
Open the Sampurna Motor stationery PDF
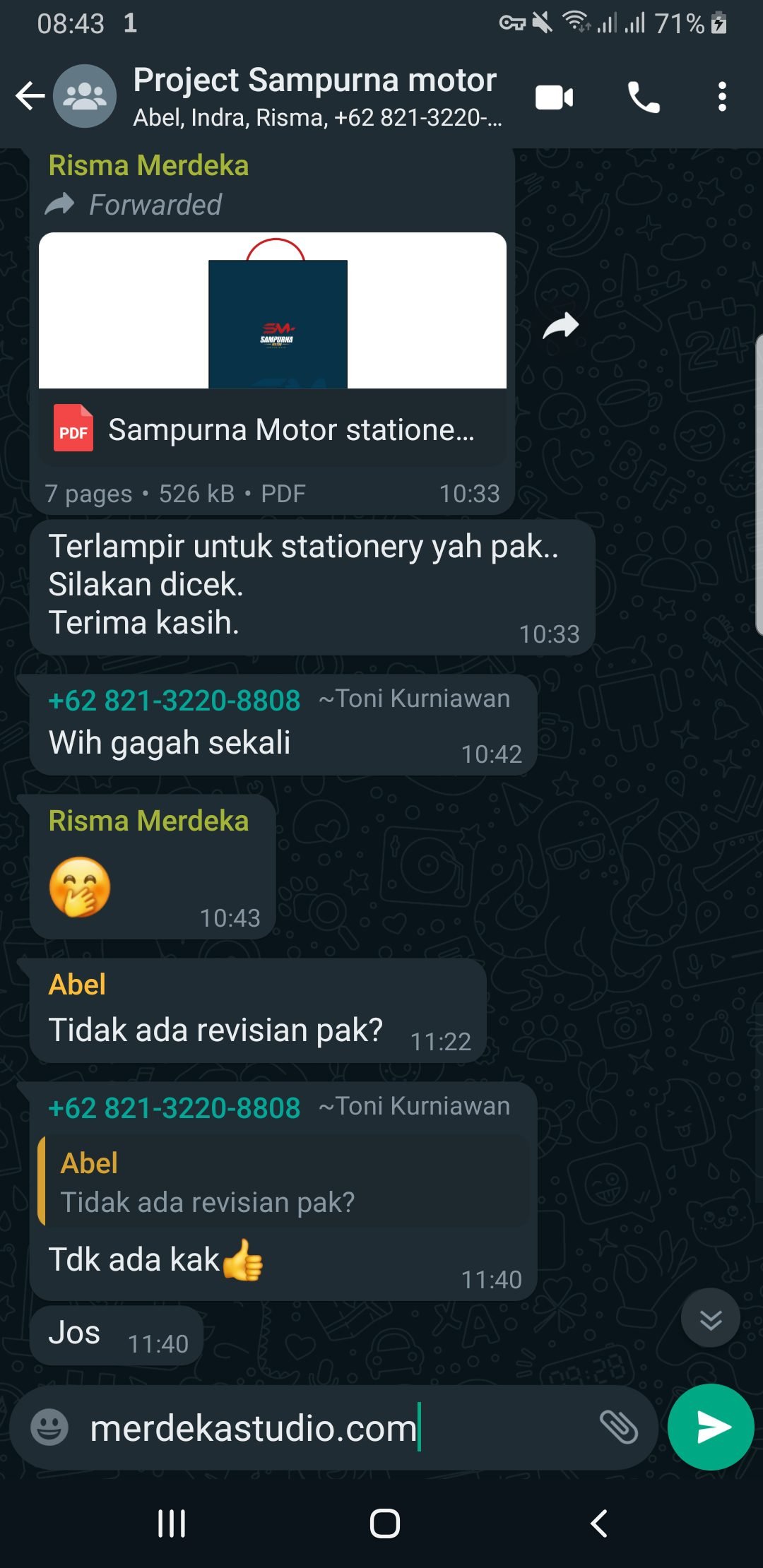click(x=272, y=350)
